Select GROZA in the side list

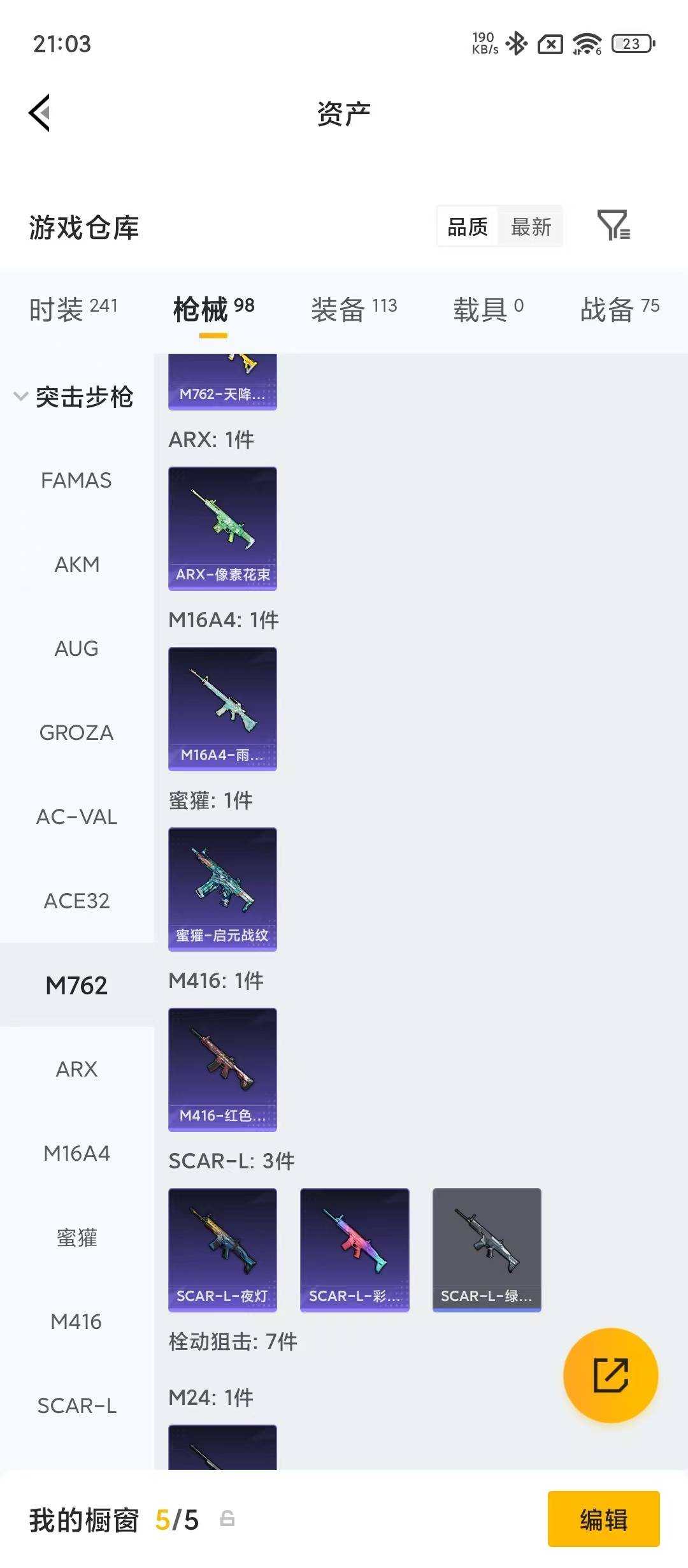tap(76, 732)
